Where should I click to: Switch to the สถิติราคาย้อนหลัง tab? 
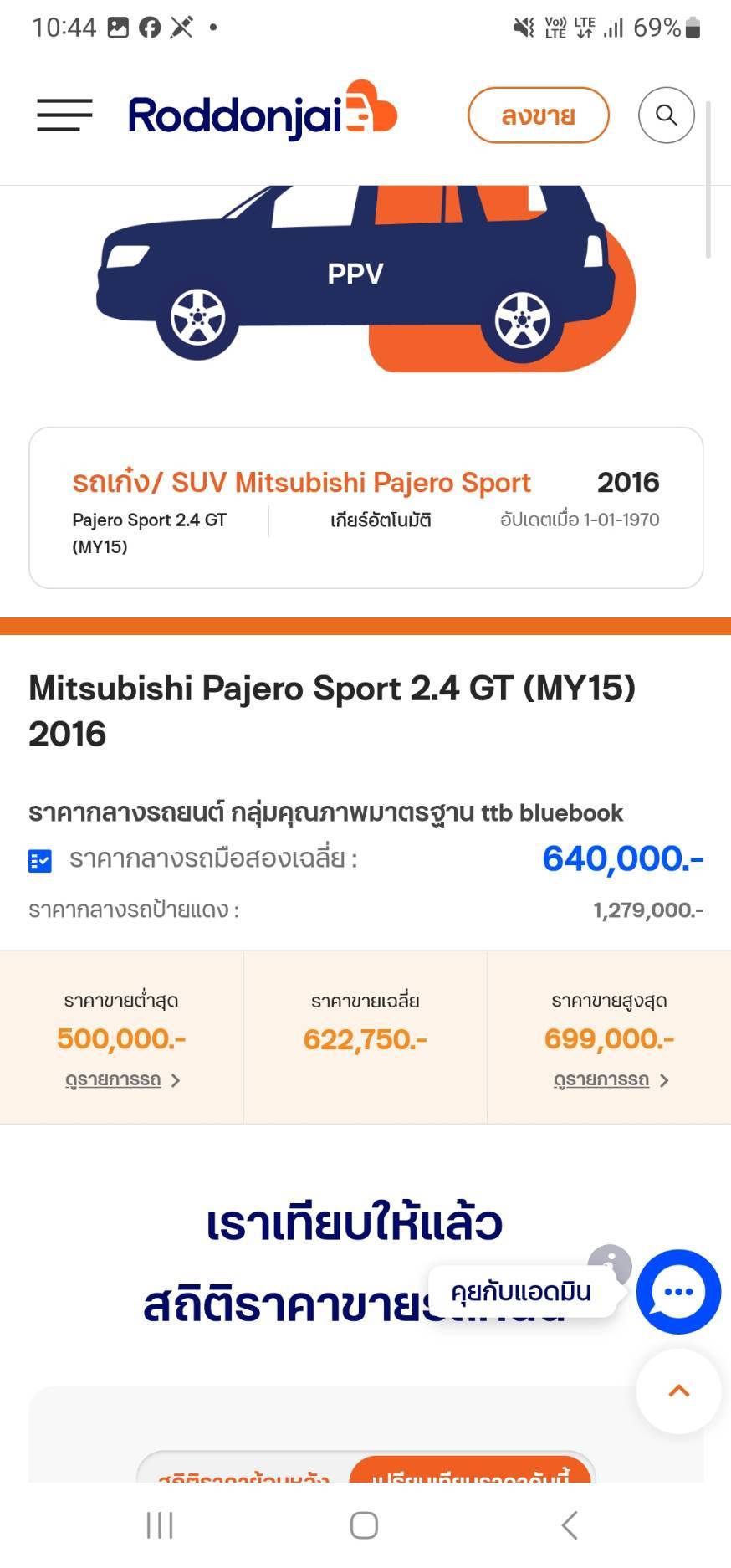(243, 1473)
